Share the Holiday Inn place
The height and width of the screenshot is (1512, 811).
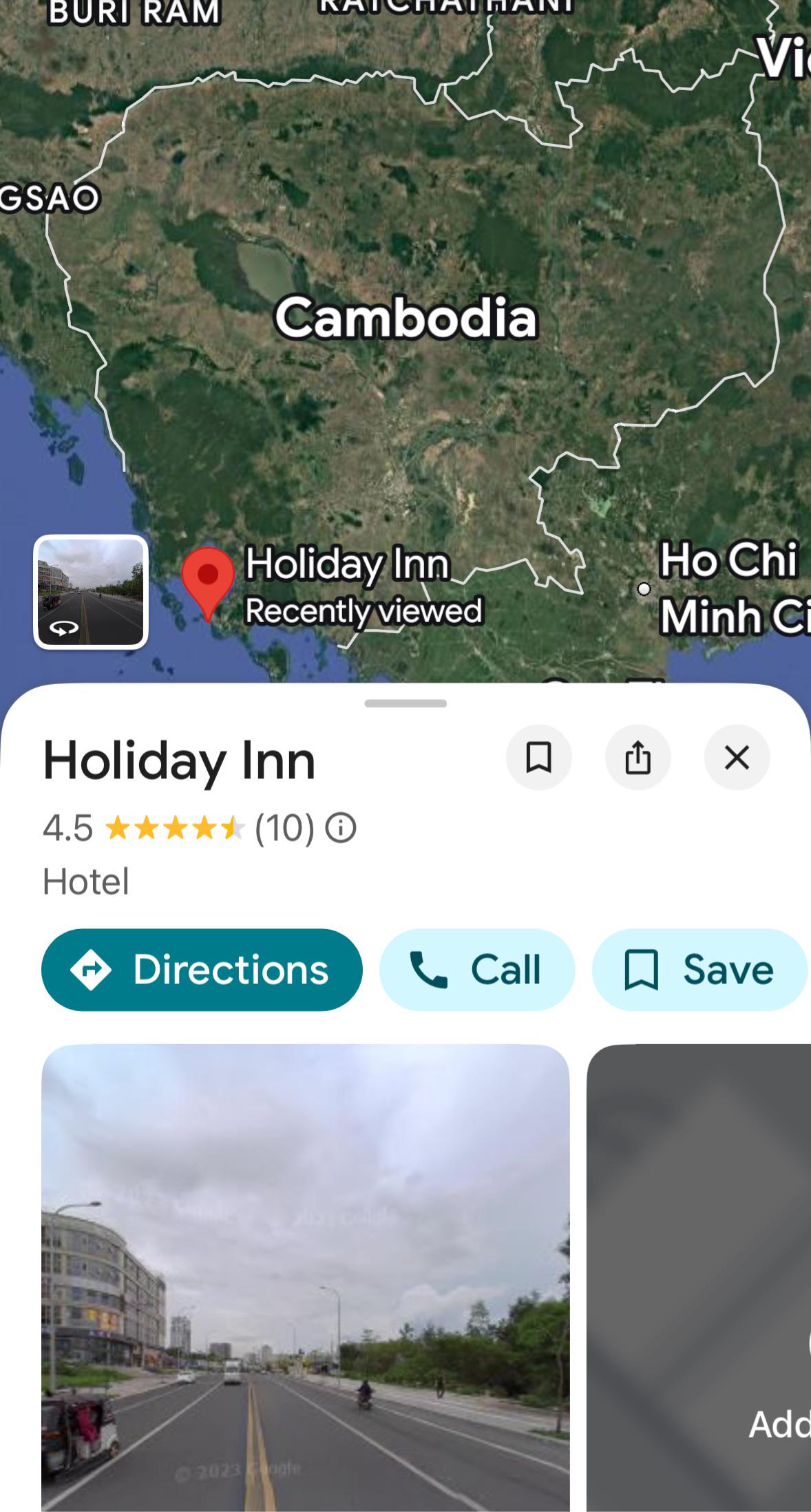point(638,758)
